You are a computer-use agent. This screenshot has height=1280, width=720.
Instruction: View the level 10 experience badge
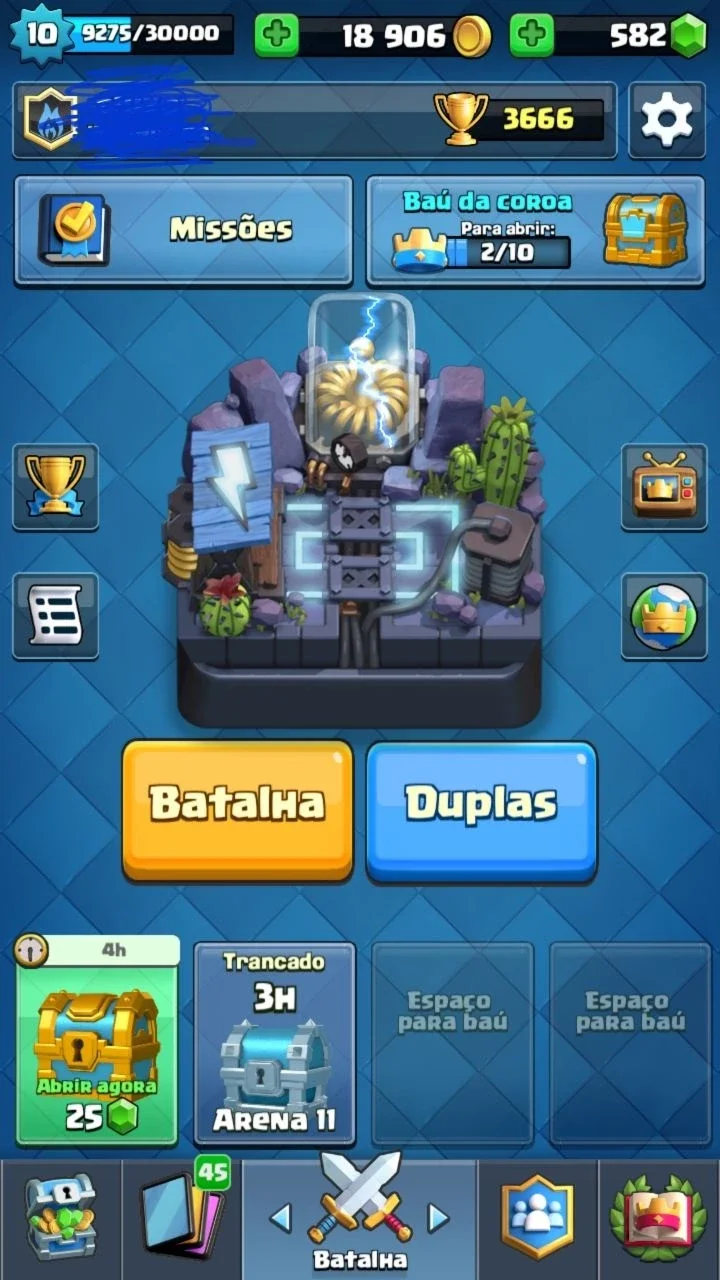tap(40, 34)
